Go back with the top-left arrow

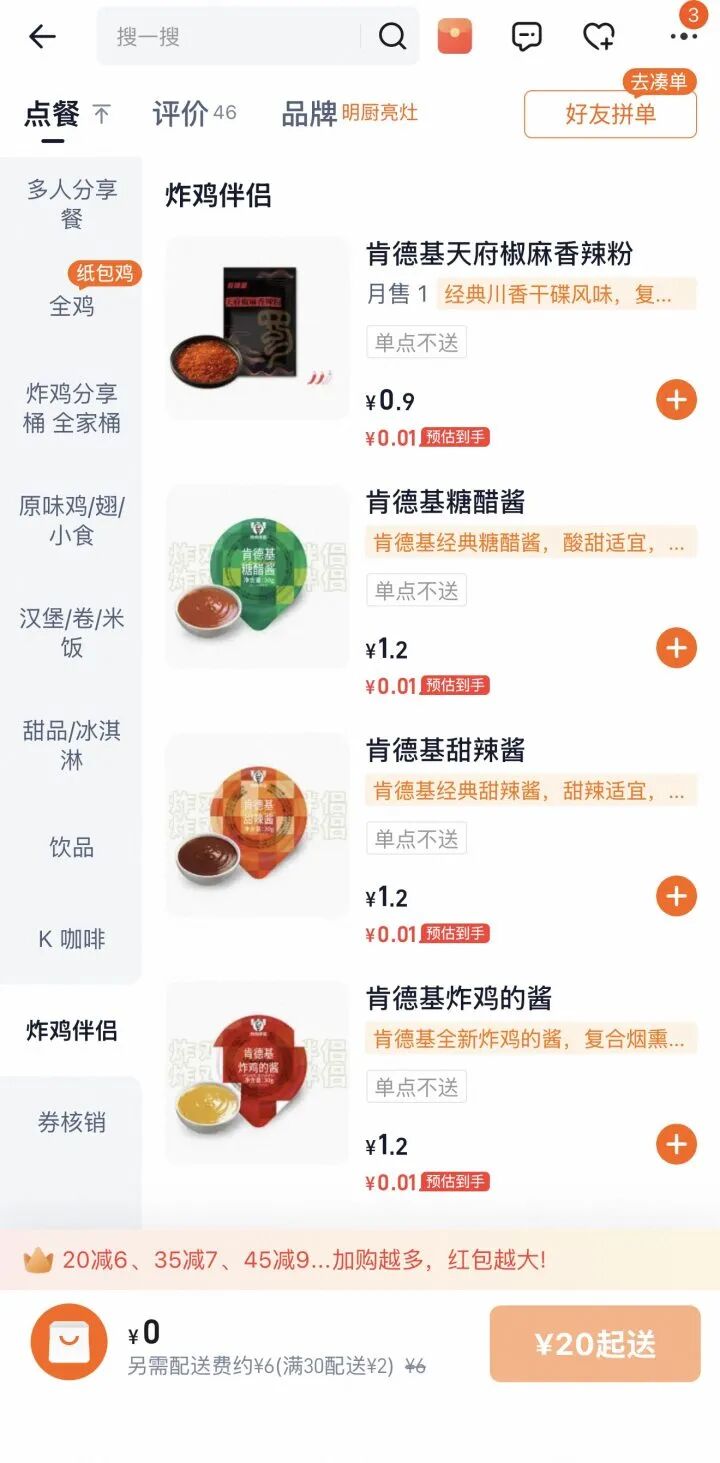tap(42, 37)
